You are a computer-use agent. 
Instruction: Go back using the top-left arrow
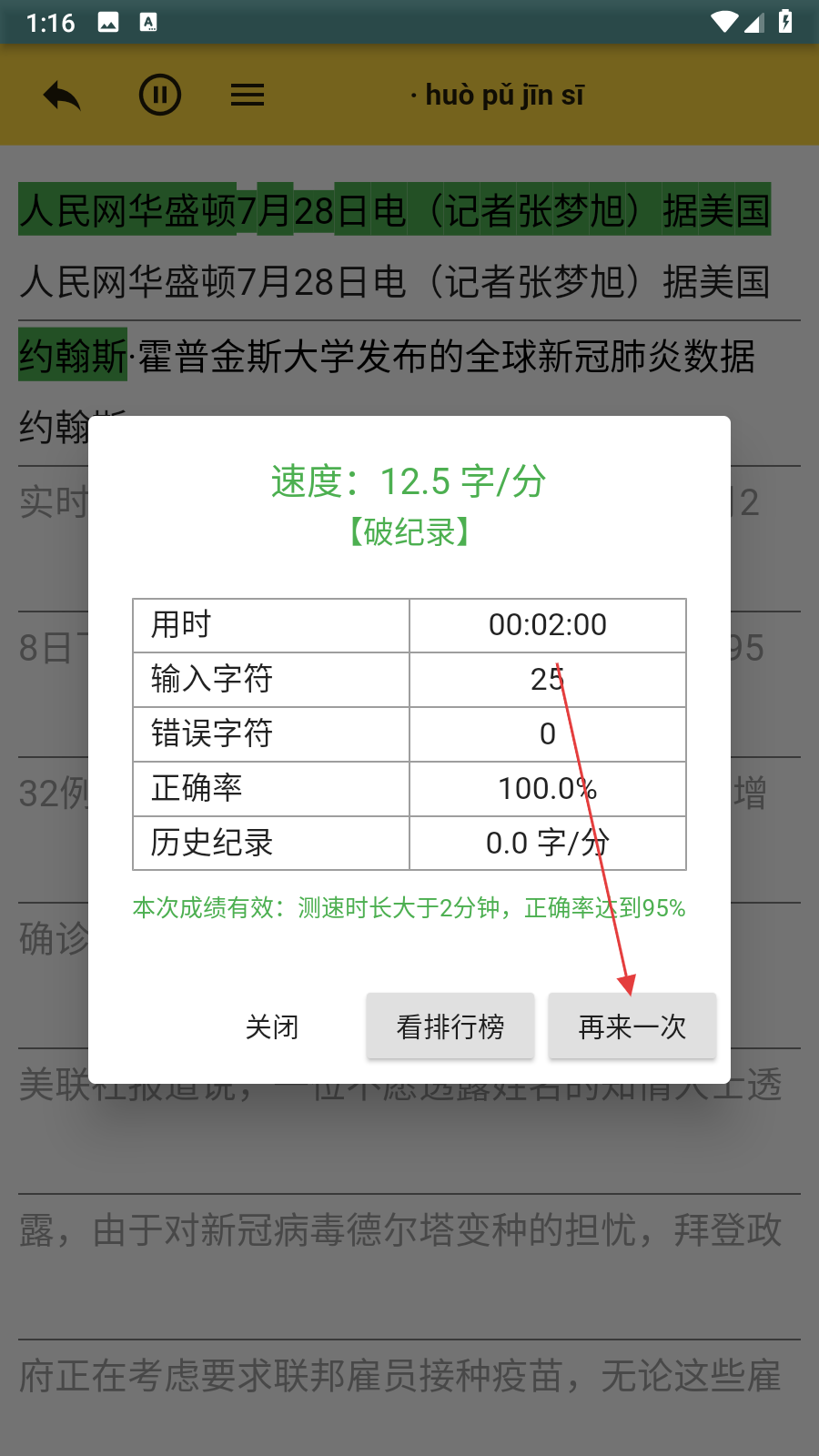point(62,95)
